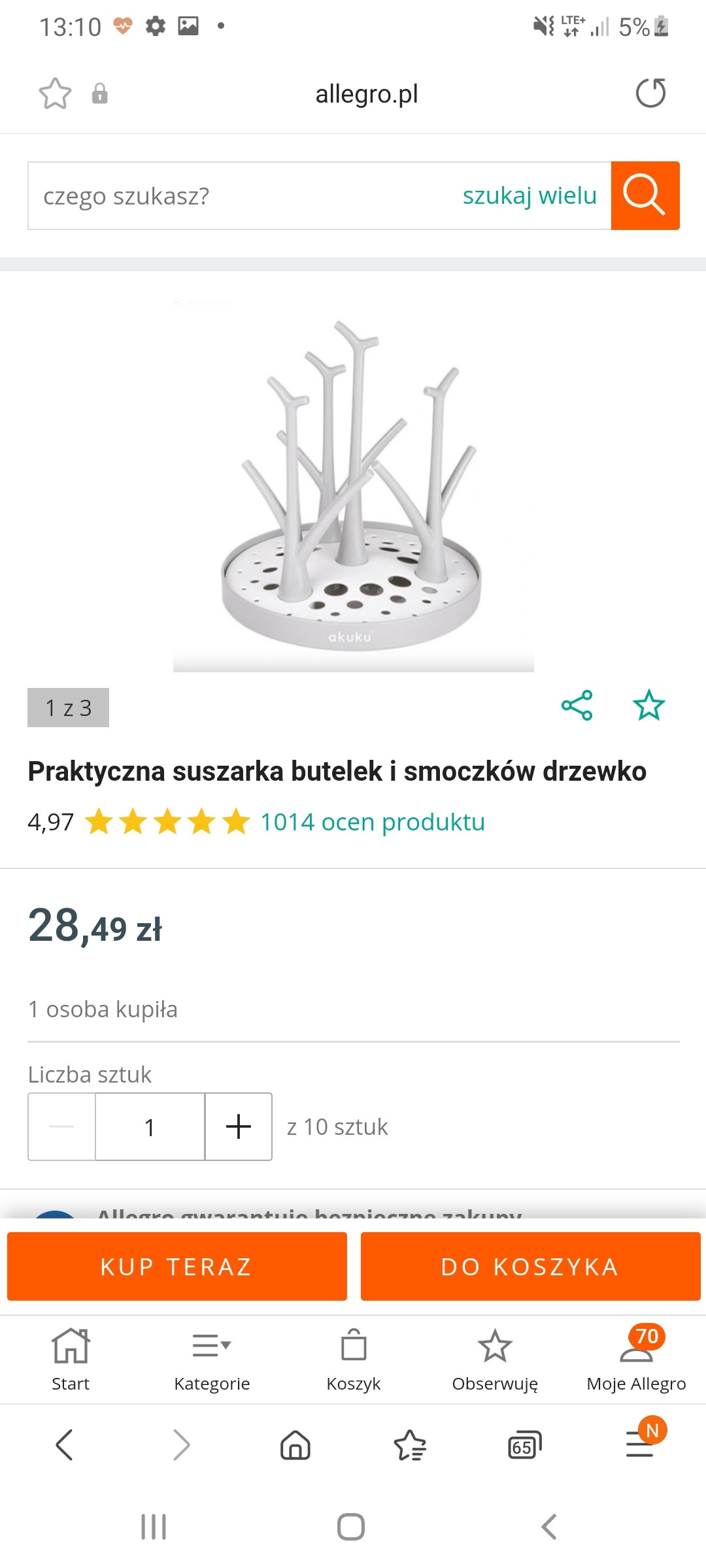The width and height of the screenshot is (706, 1568).
Task: Open the 'szukaj wielu' link
Action: click(x=529, y=196)
